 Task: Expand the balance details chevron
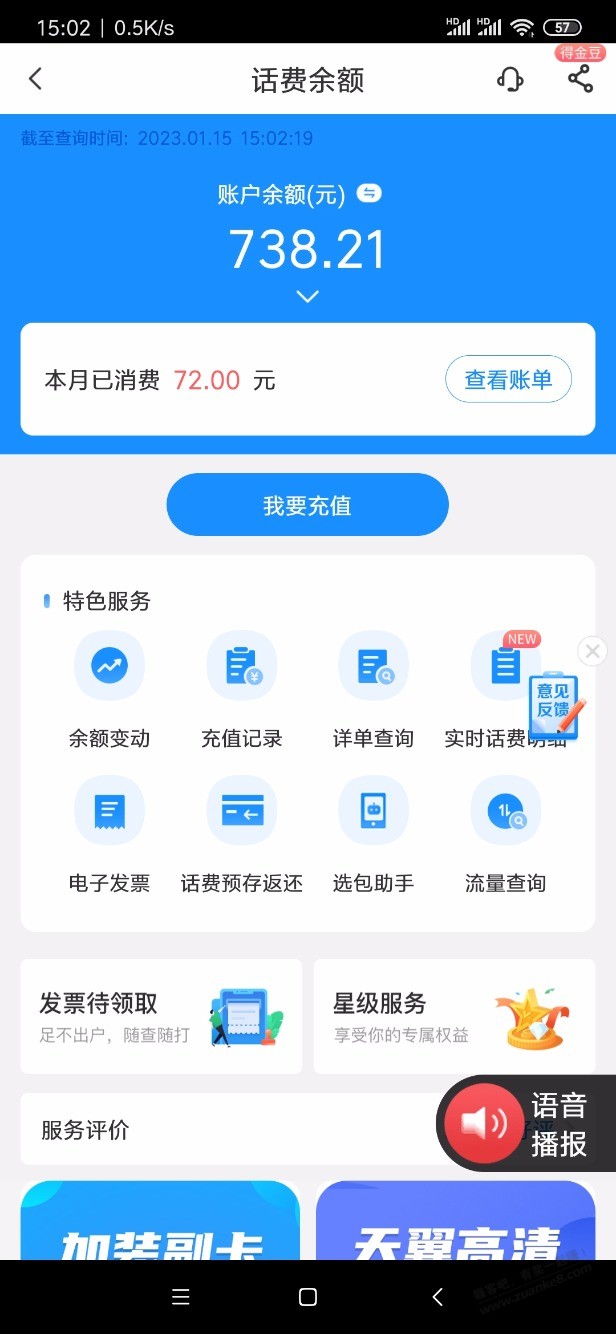308,296
